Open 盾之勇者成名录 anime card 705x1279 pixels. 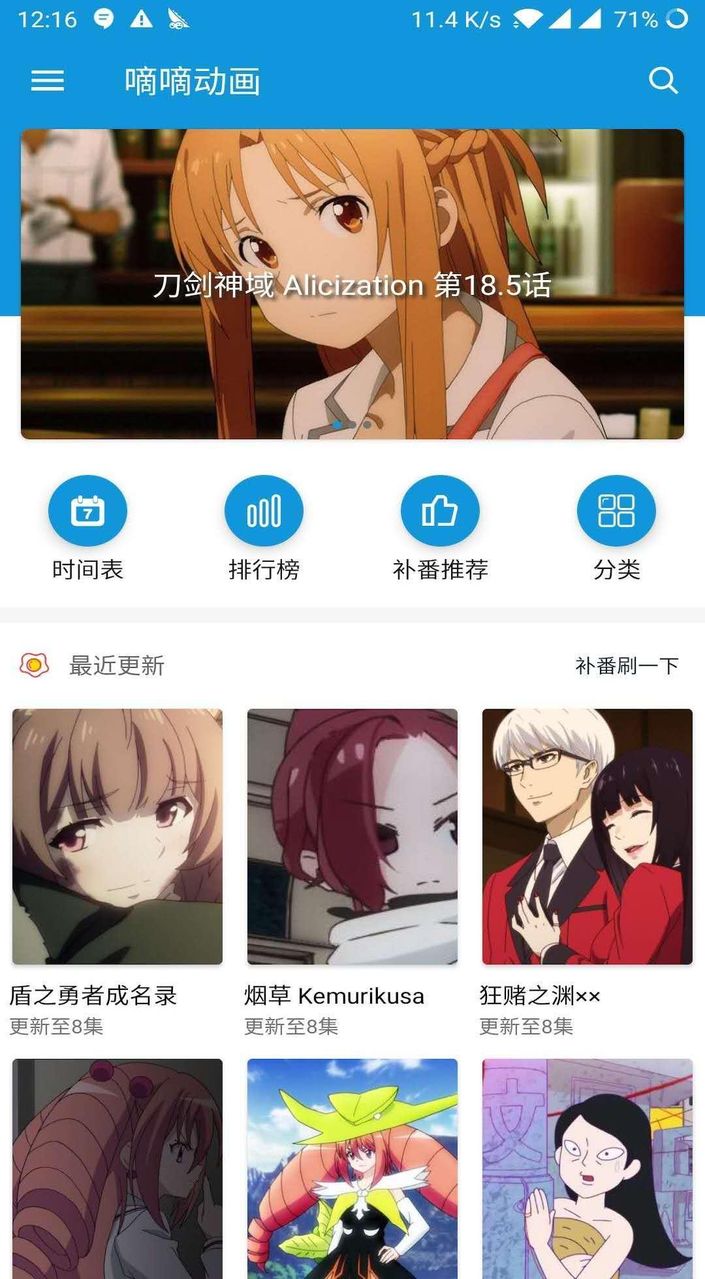tap(117, 837)
